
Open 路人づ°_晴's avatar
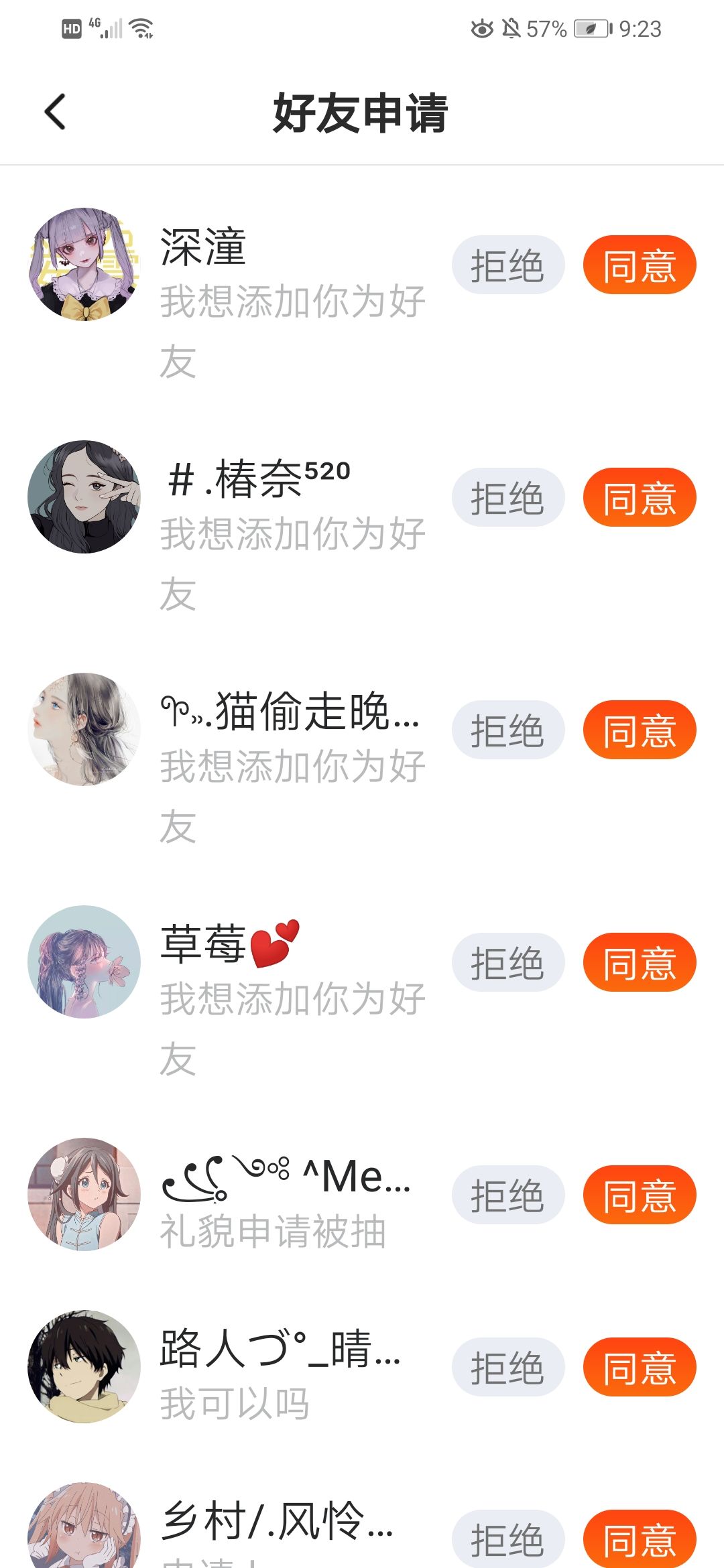click(84, 1367)
